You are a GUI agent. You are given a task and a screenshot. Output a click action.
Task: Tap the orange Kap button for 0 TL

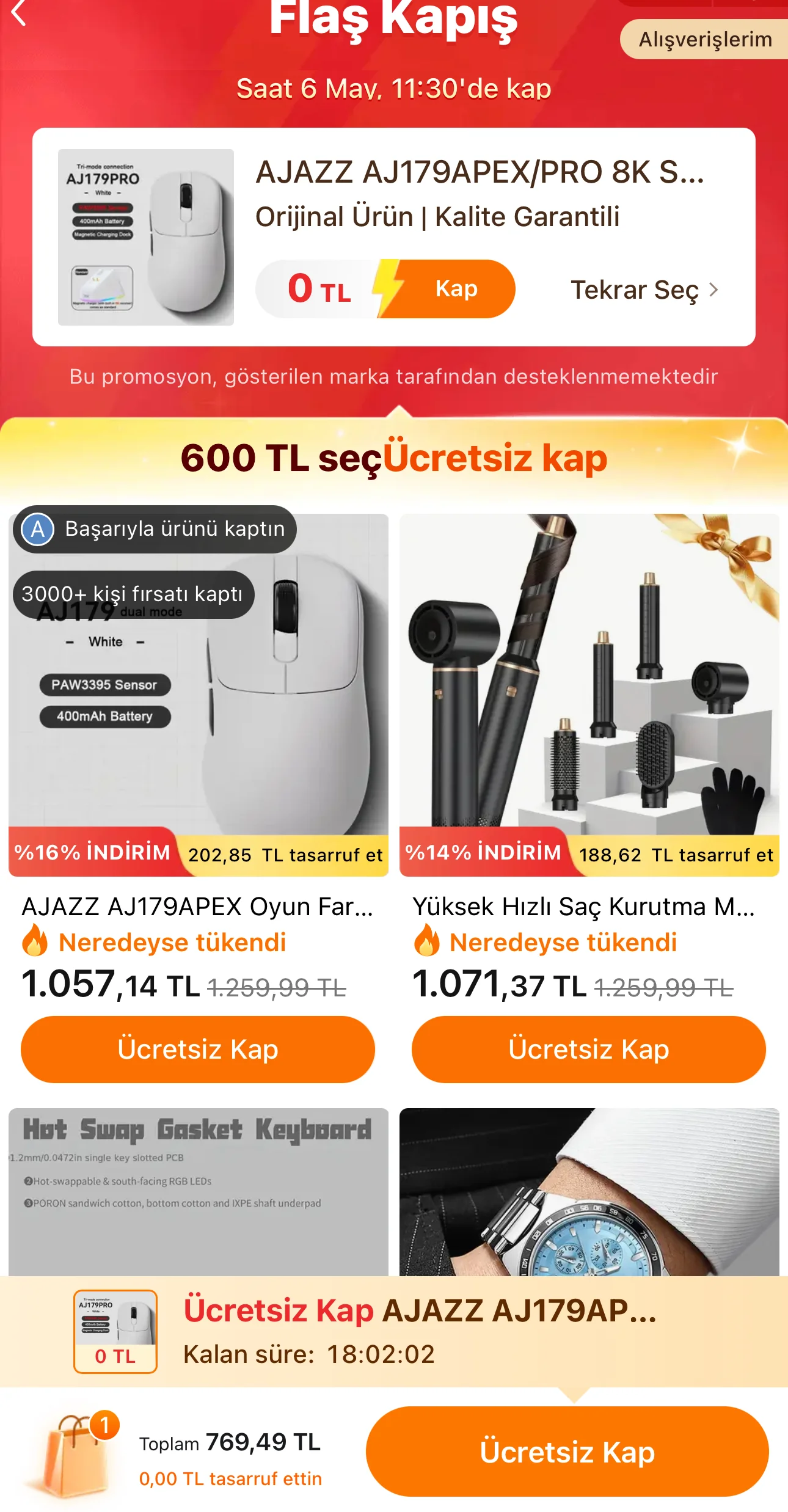[455, 288]
